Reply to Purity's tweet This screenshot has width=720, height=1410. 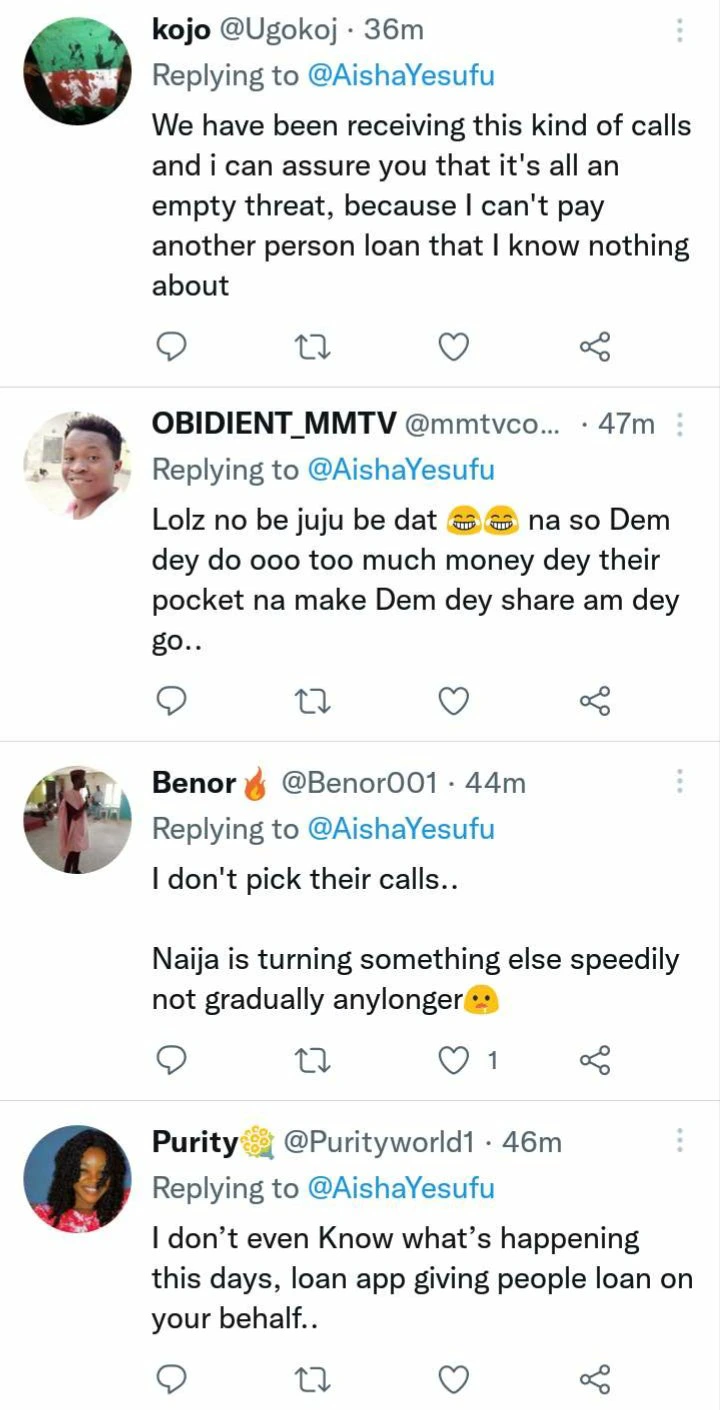click(173, 1380)
